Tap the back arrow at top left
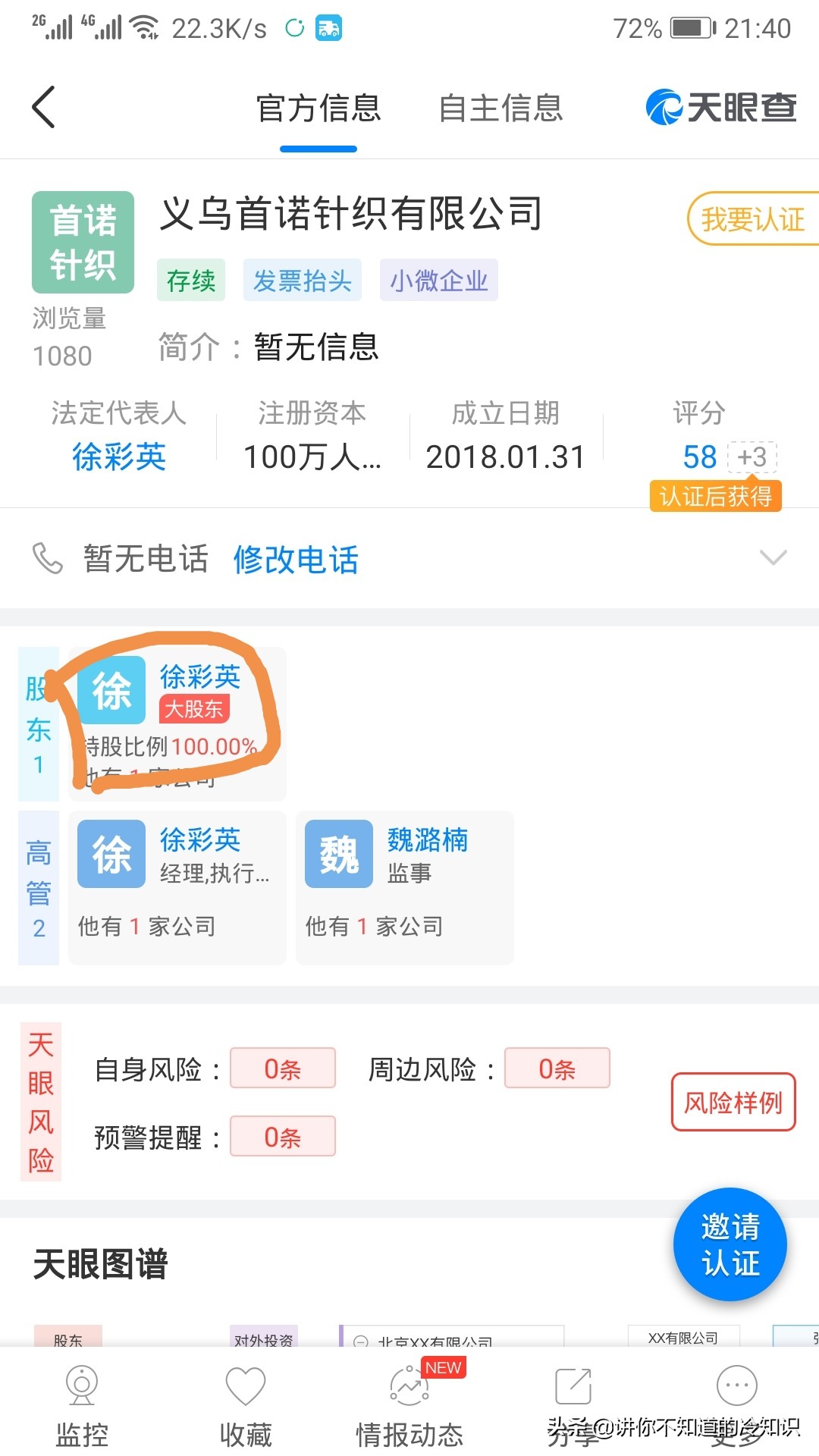 pyautogui.click(x=43, y=107)
